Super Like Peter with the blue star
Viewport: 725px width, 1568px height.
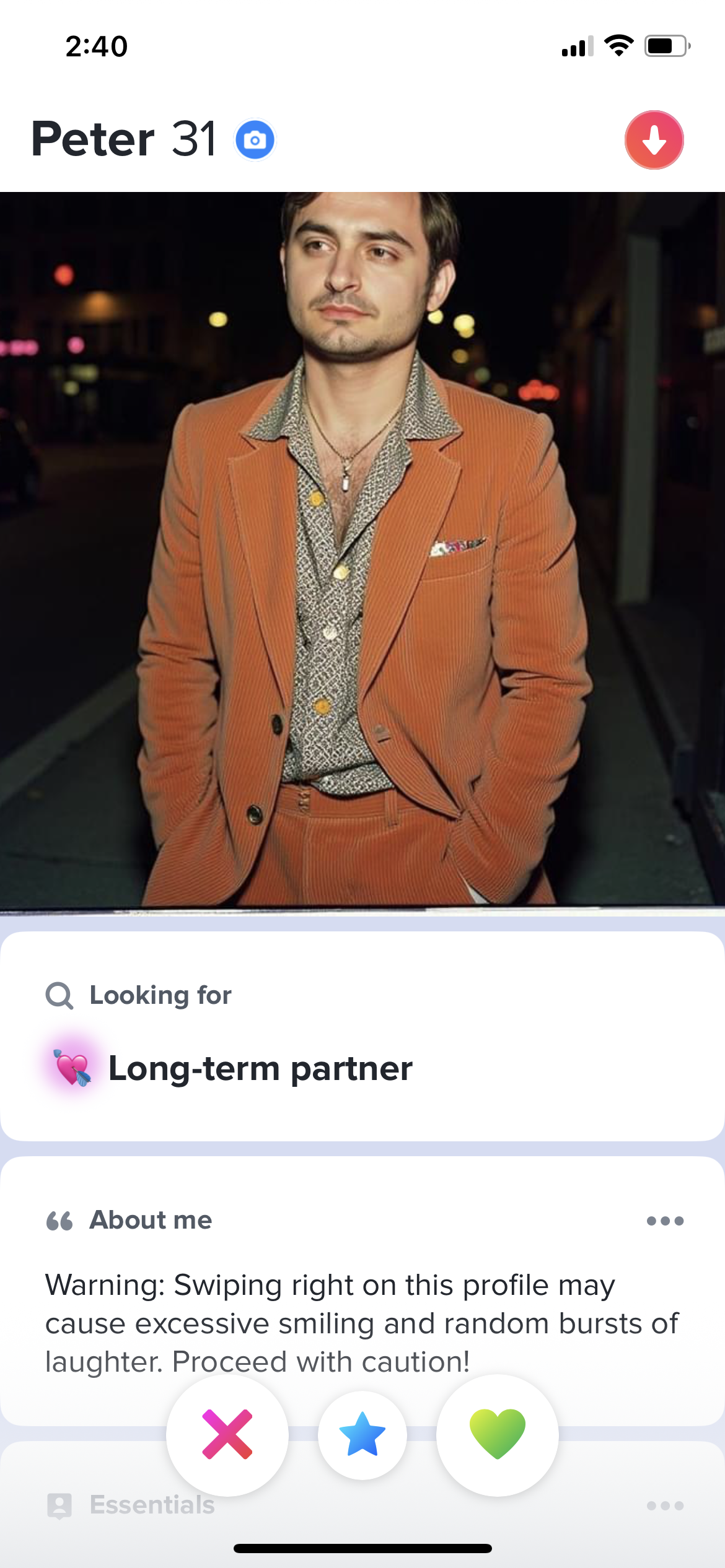(362, 1435)
